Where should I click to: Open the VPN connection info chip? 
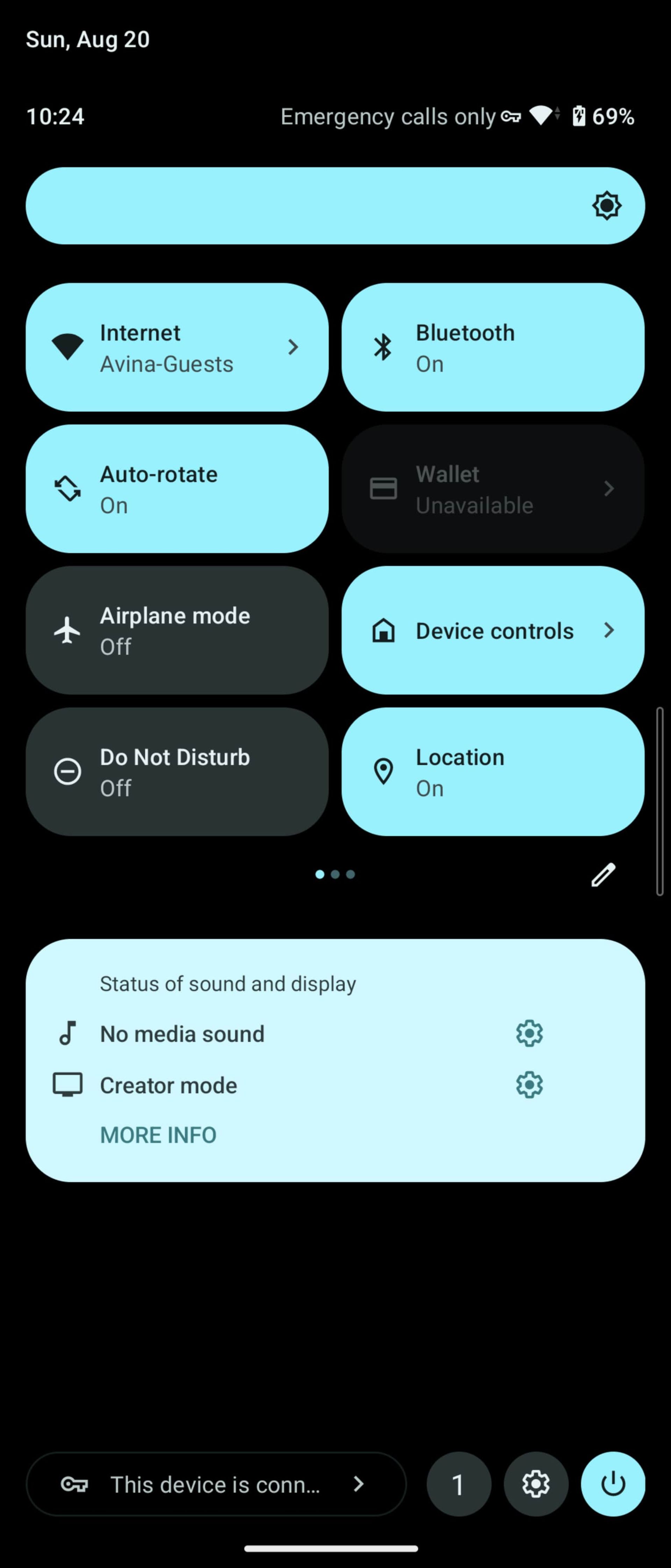[215, 1484]
